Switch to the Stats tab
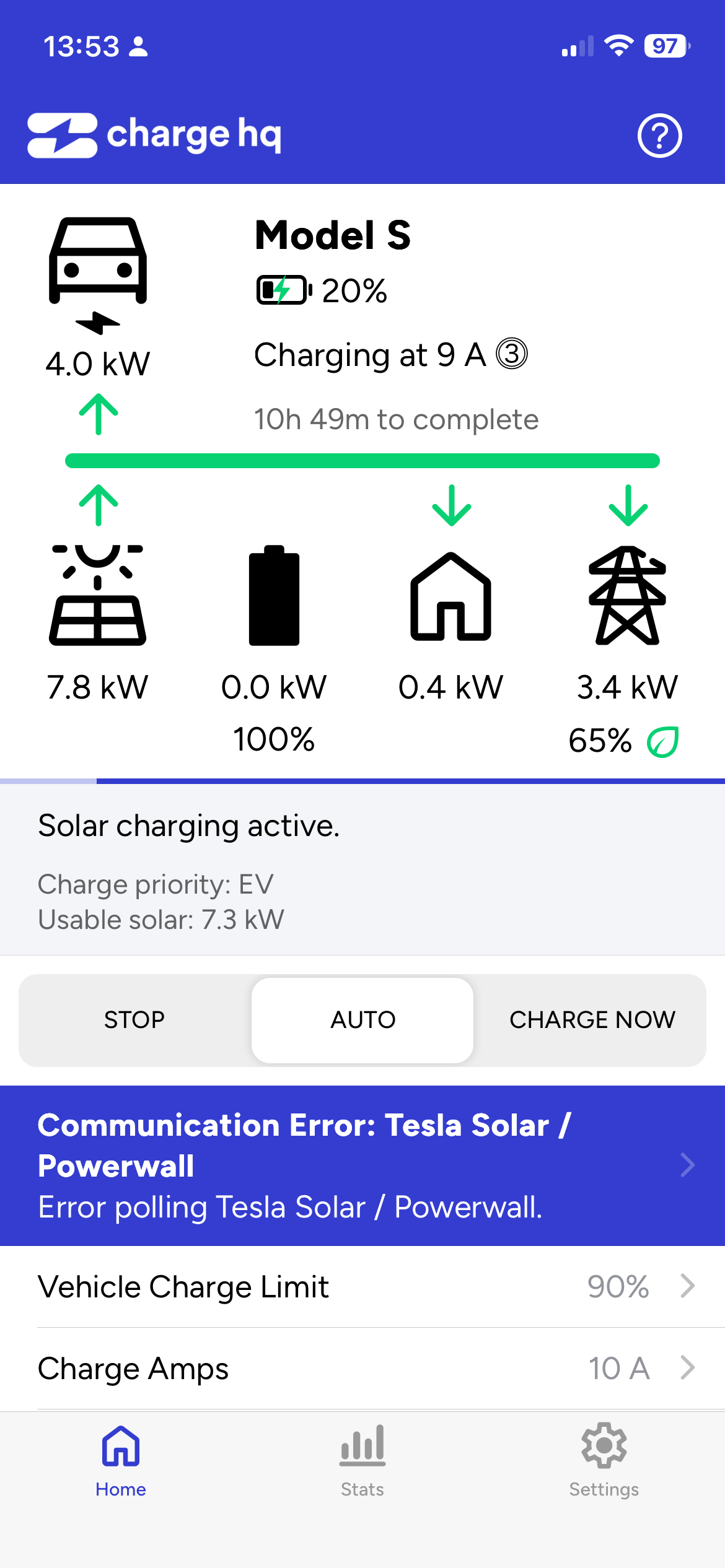 click(362, 1461)
